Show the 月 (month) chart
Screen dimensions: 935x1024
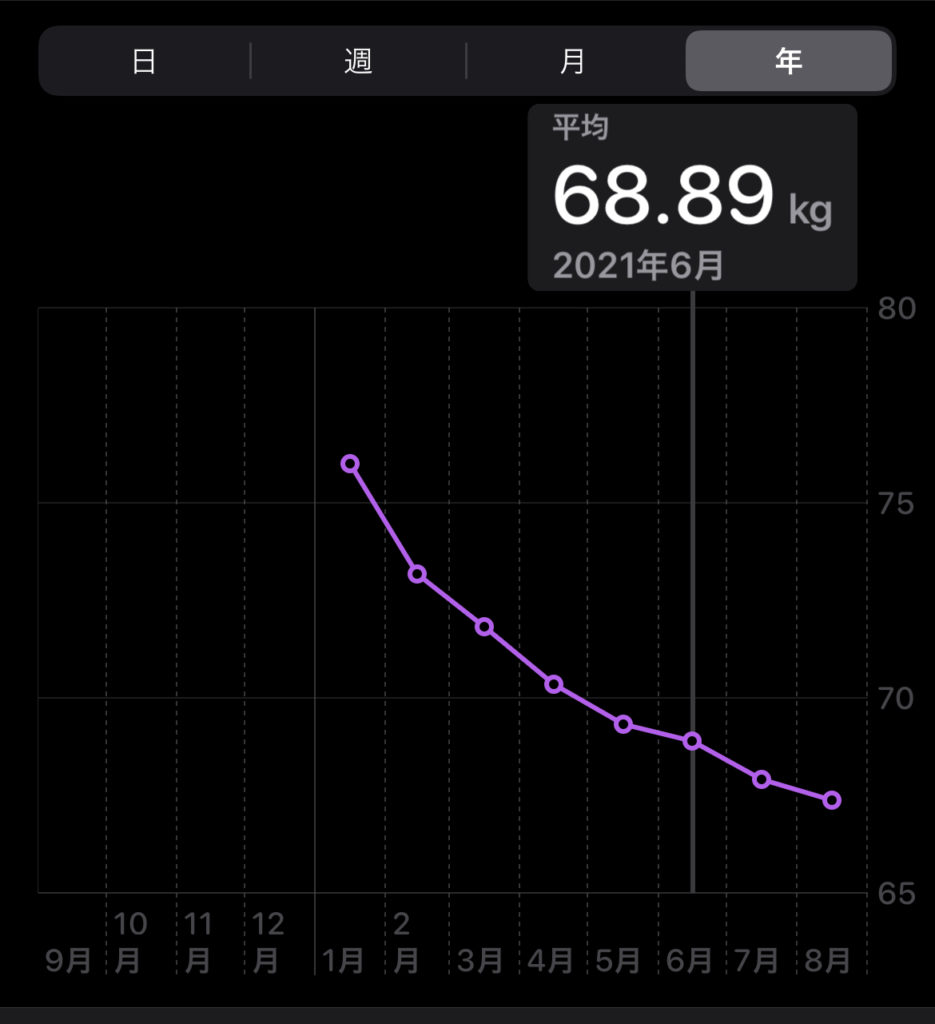(x=573, y=61)
